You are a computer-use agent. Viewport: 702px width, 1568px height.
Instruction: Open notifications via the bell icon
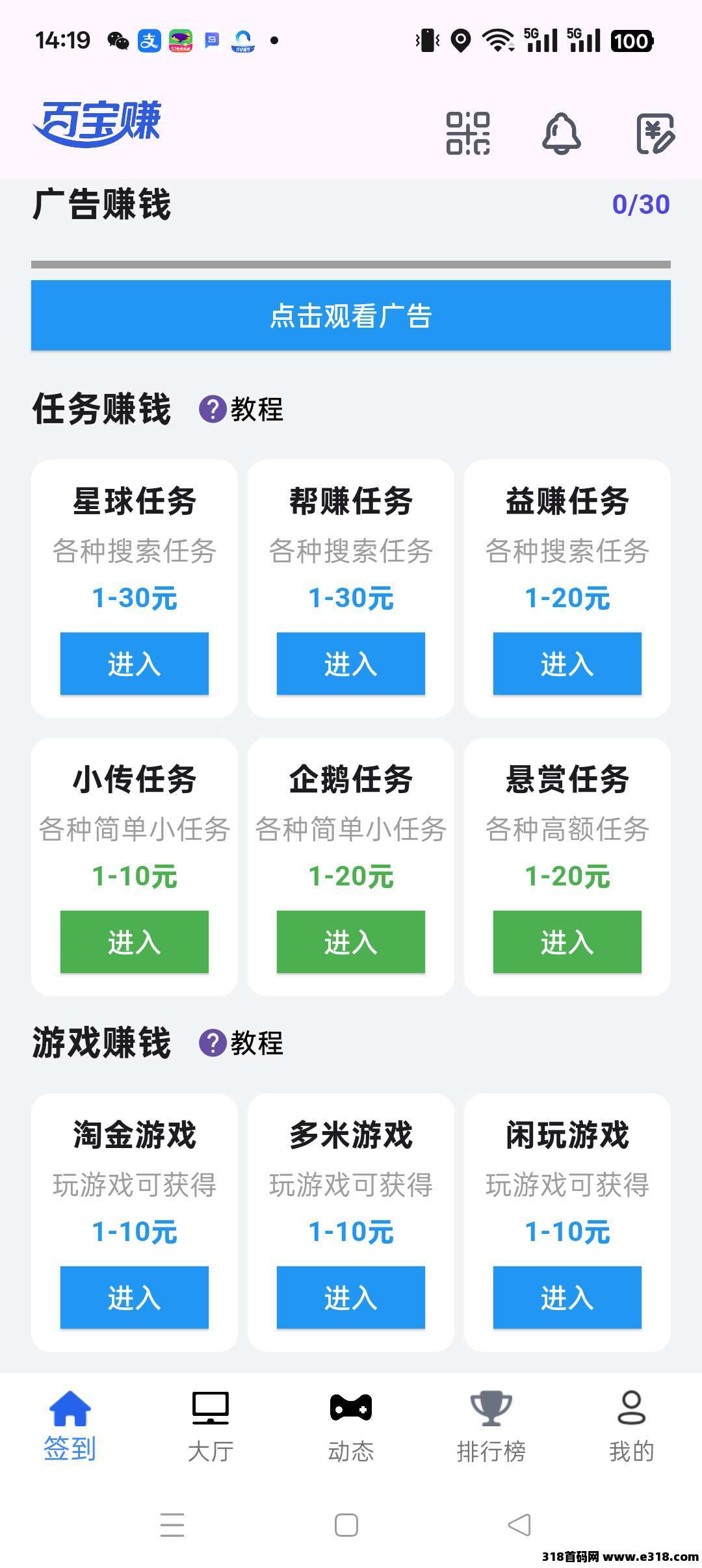[x=560, y=133]
